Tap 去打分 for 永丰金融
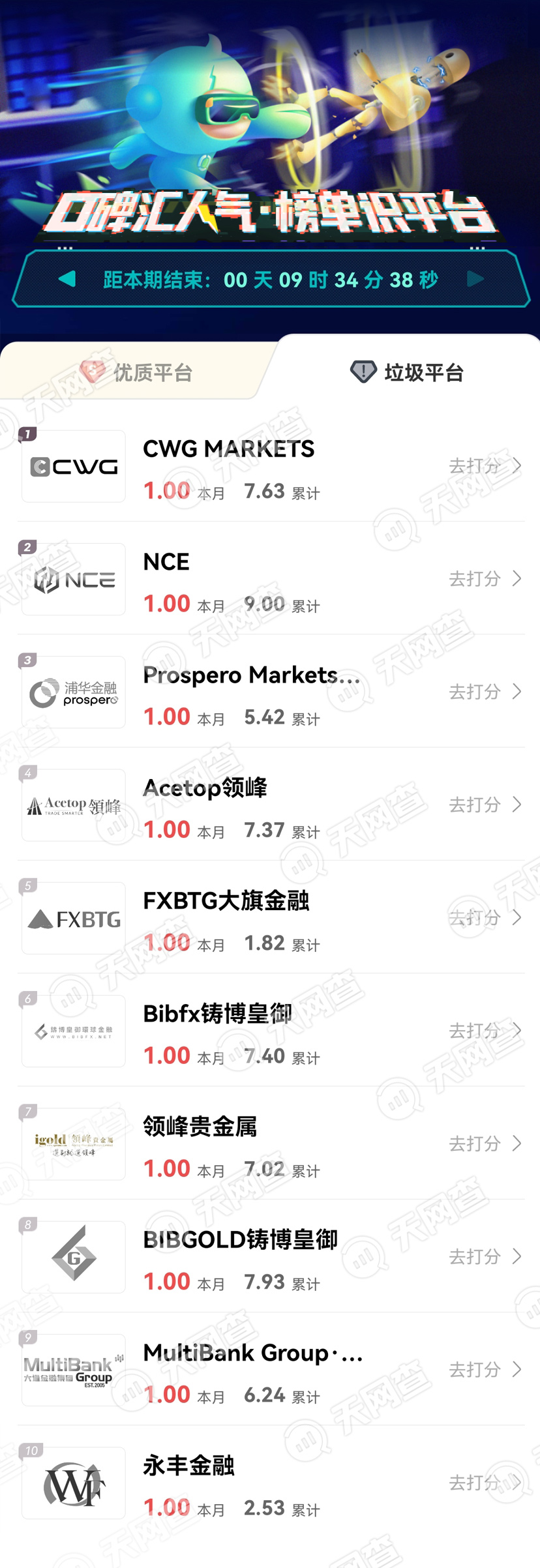The width and height of the screenshot is (540, 1568). (485, 1483)
